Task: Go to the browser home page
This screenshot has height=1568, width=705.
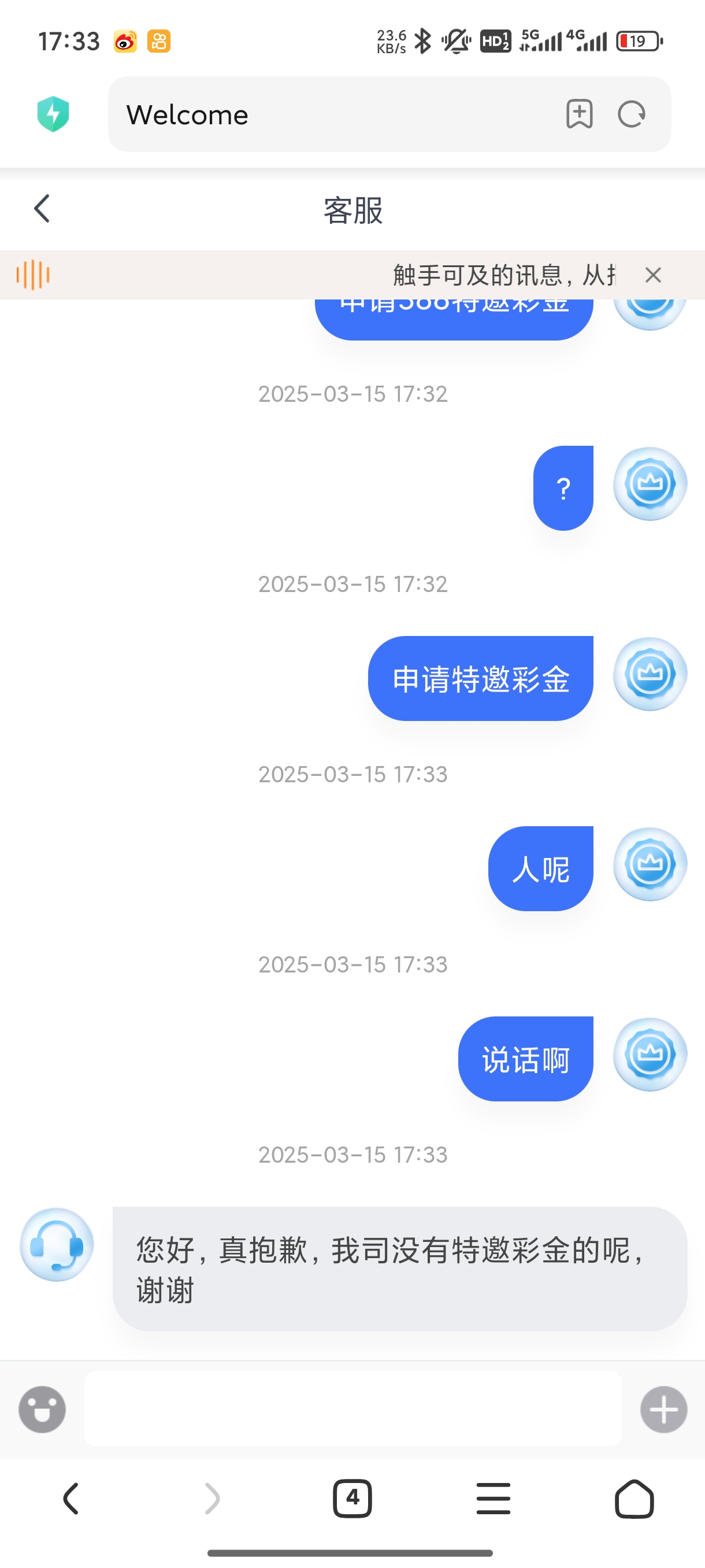Action: [634, 1498]
